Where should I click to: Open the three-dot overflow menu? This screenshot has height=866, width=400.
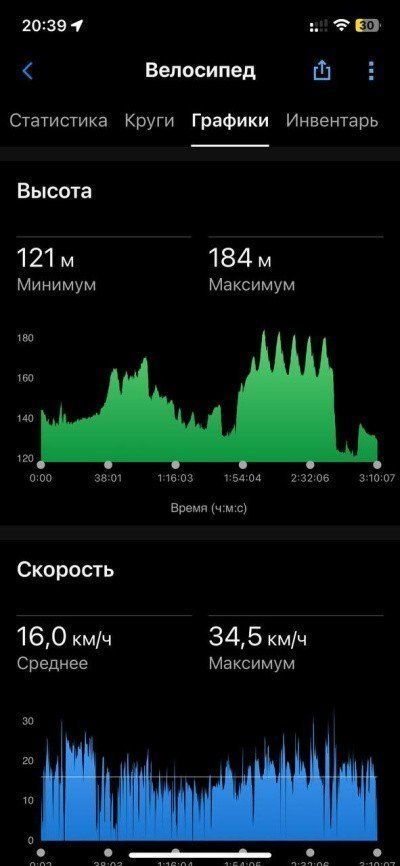tap(371, 71)
